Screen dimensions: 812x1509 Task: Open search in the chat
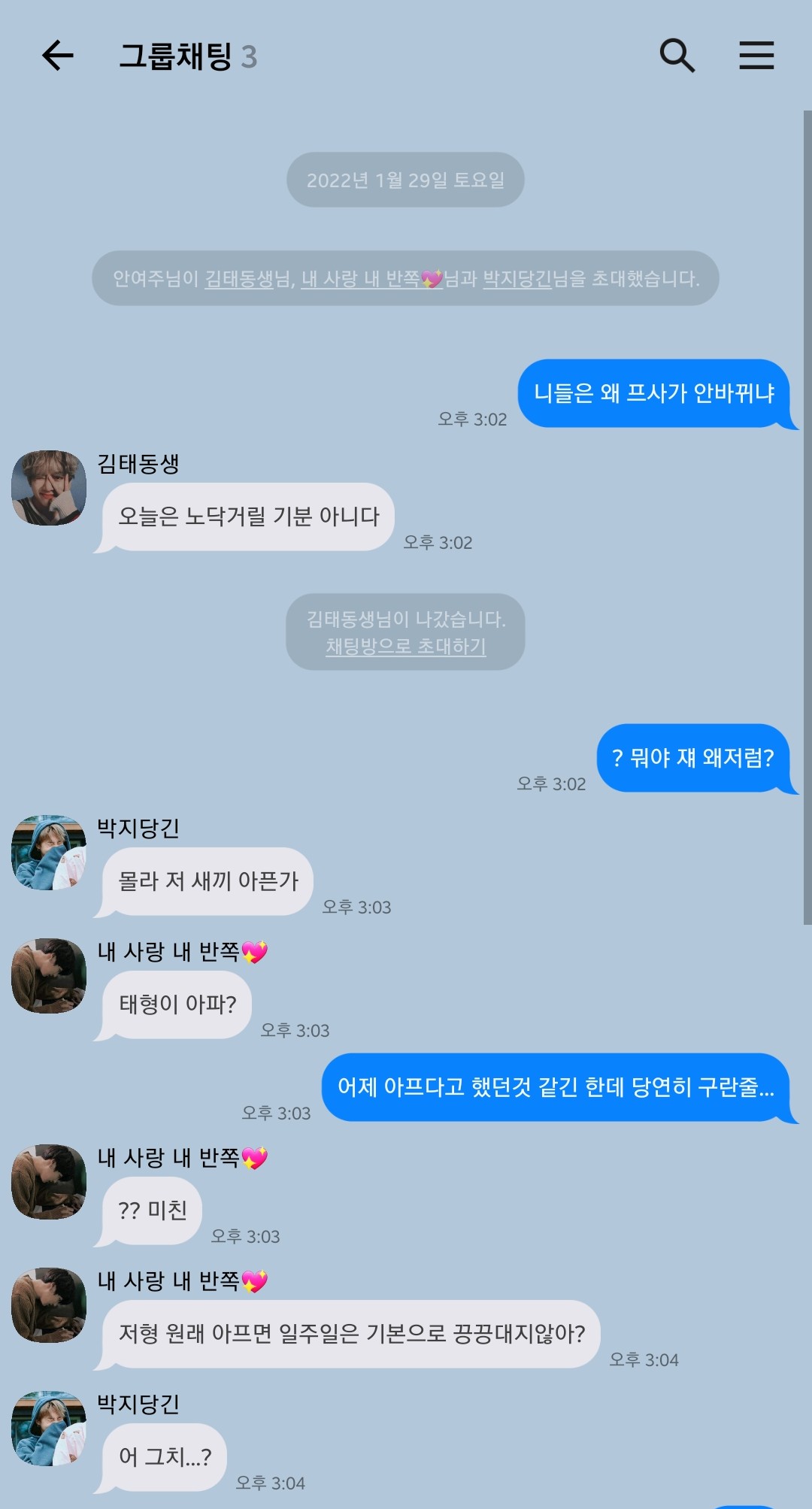pos(677,56)
